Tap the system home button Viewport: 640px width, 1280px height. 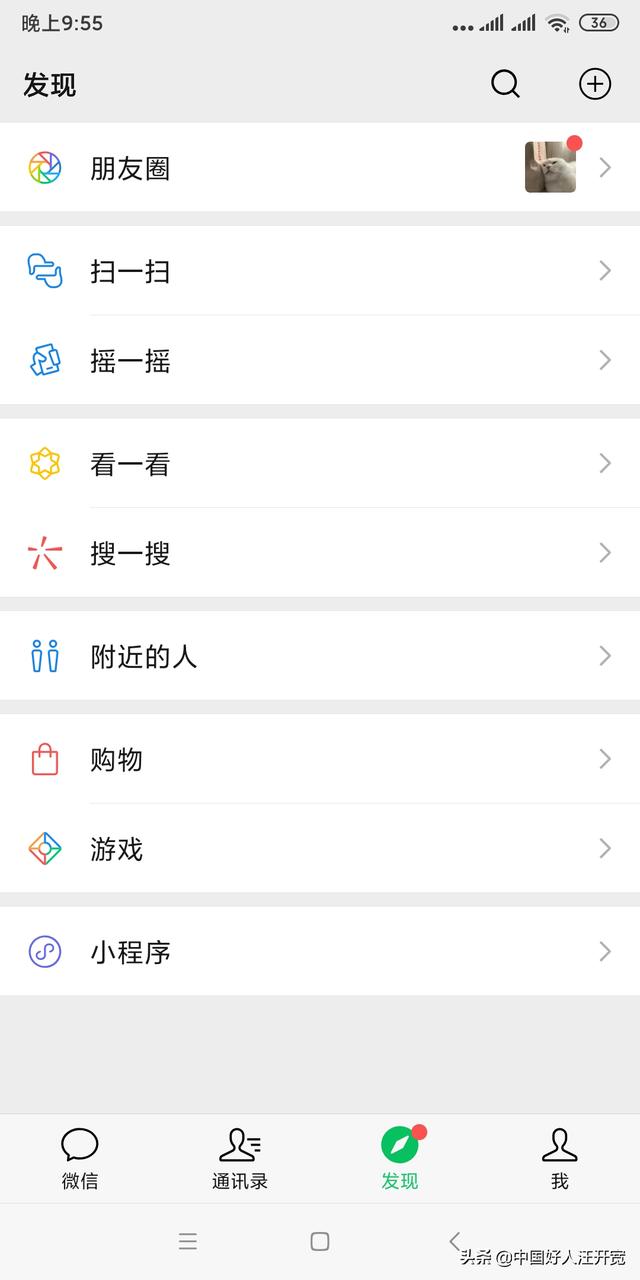point(320,1241)
